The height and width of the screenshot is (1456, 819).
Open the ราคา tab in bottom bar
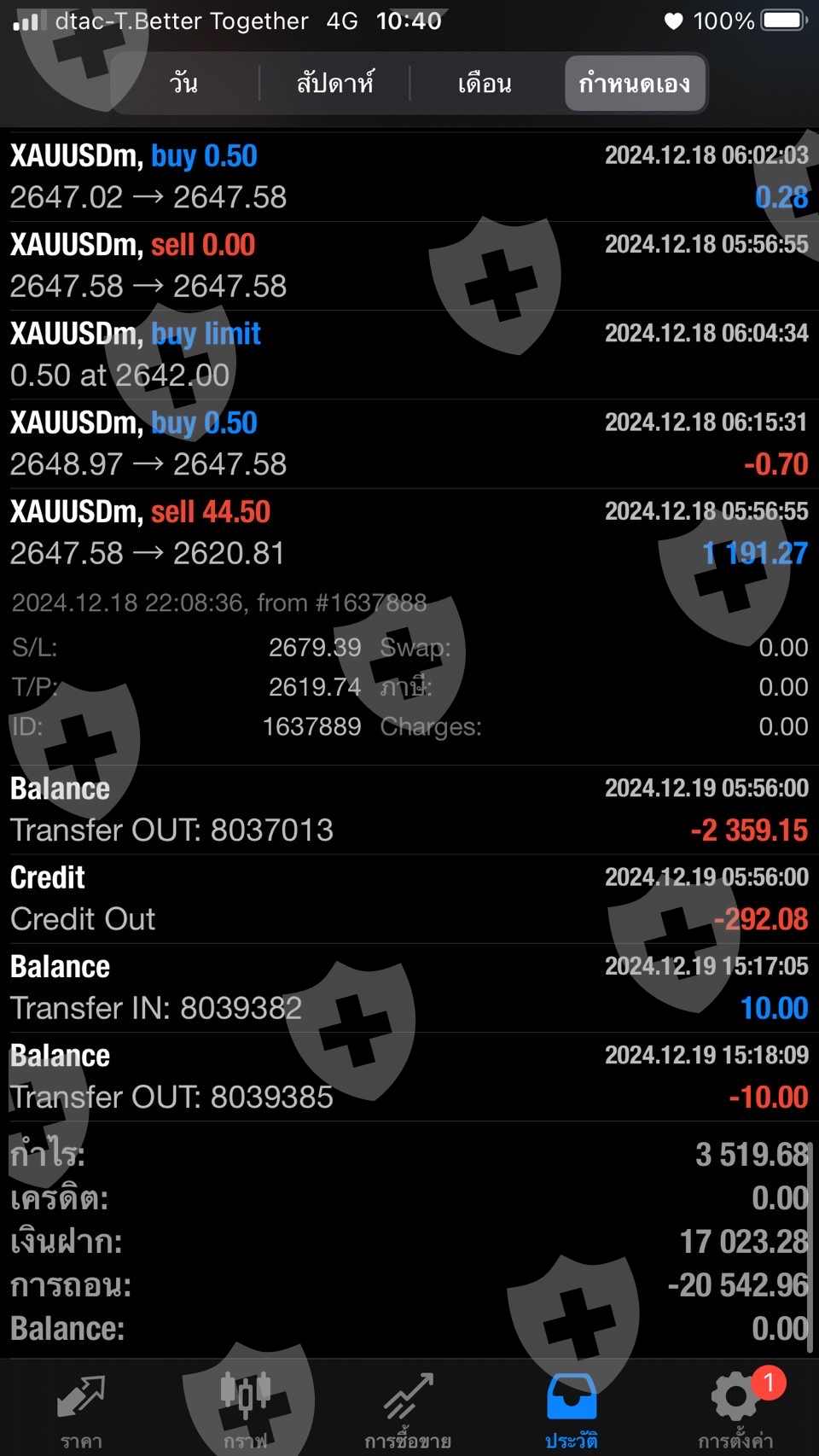81,1410
